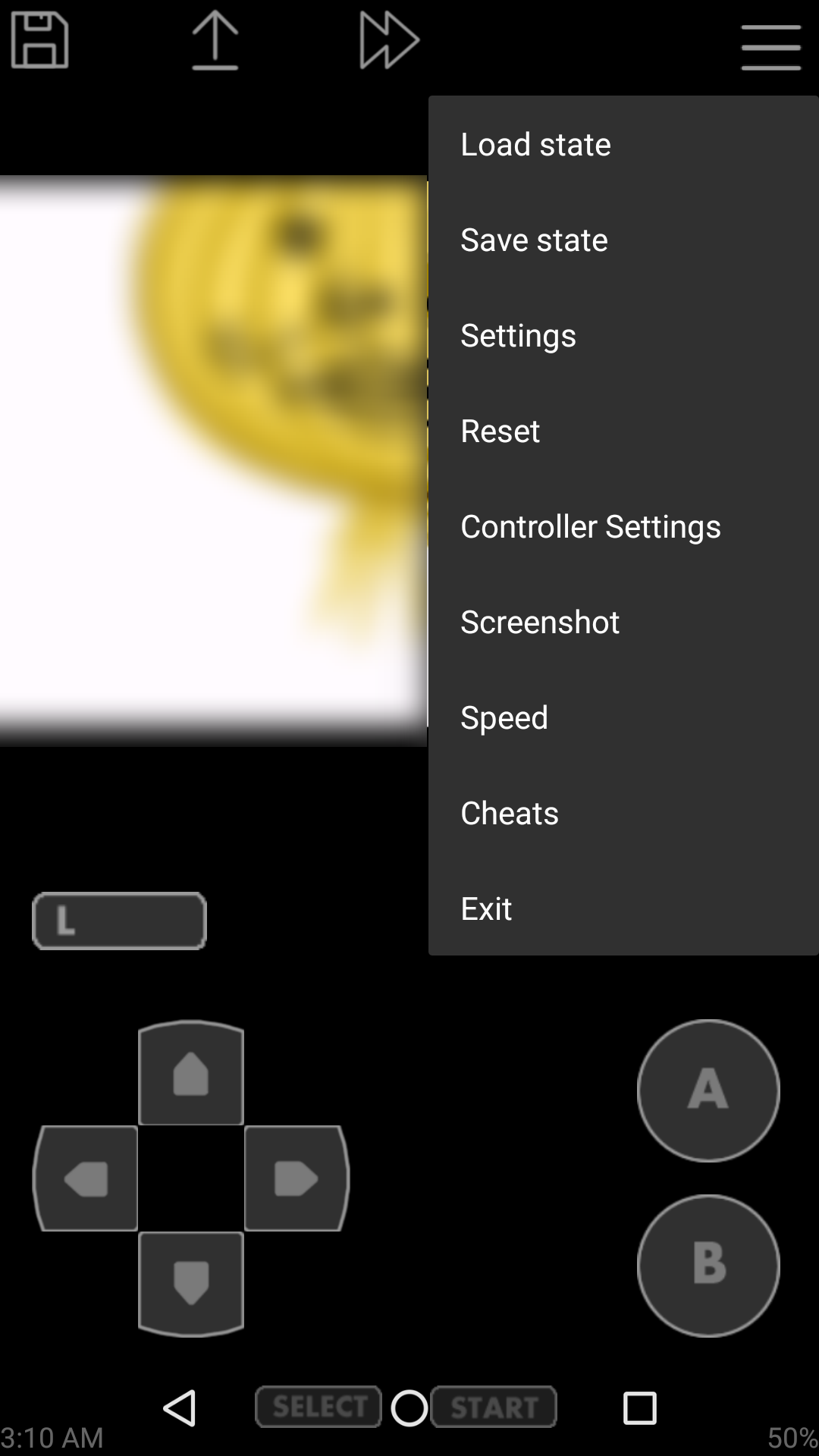Tap the L shoulder button
The height and width of the screenshot is (1456, 819).
[x=119, y=921]
